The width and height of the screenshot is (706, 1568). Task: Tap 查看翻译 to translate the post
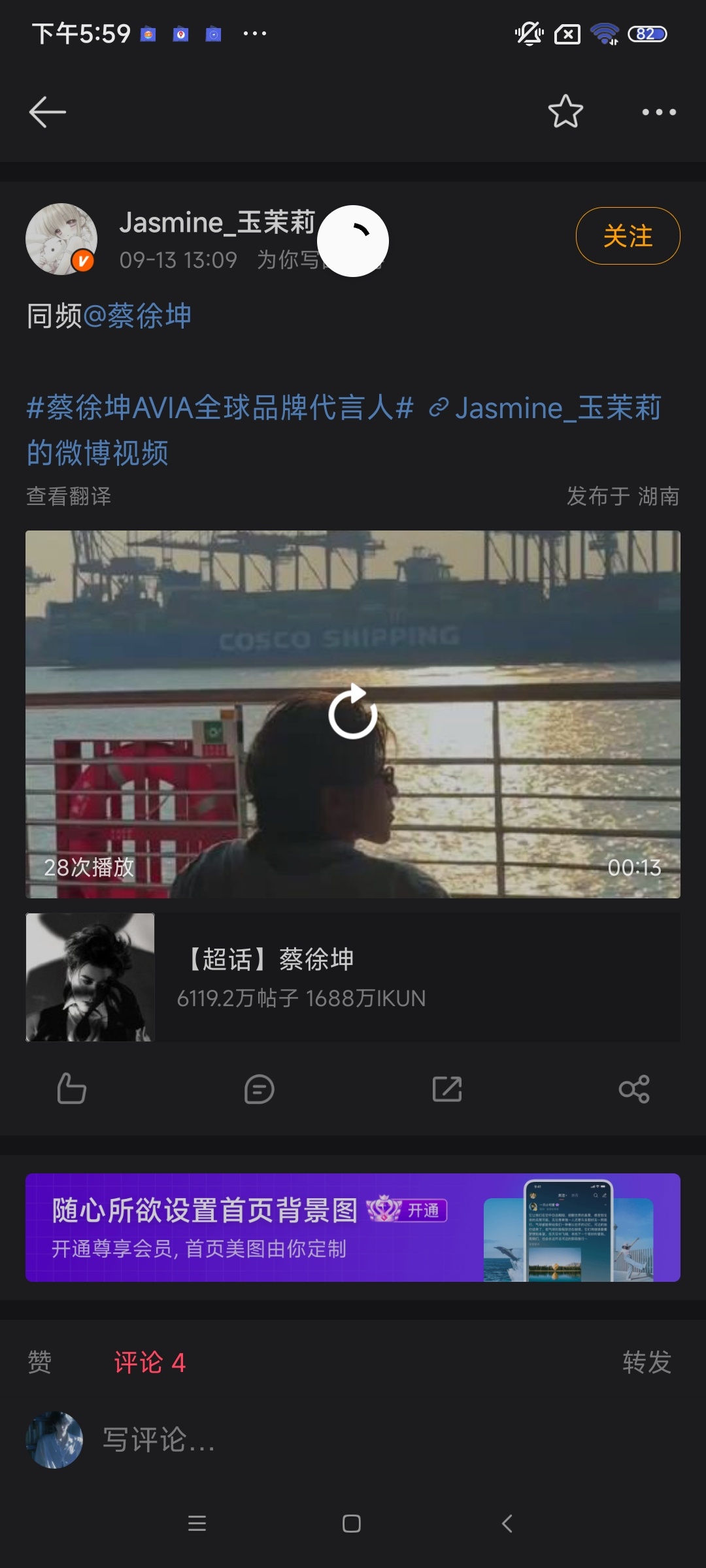click(x=69, y=497)
